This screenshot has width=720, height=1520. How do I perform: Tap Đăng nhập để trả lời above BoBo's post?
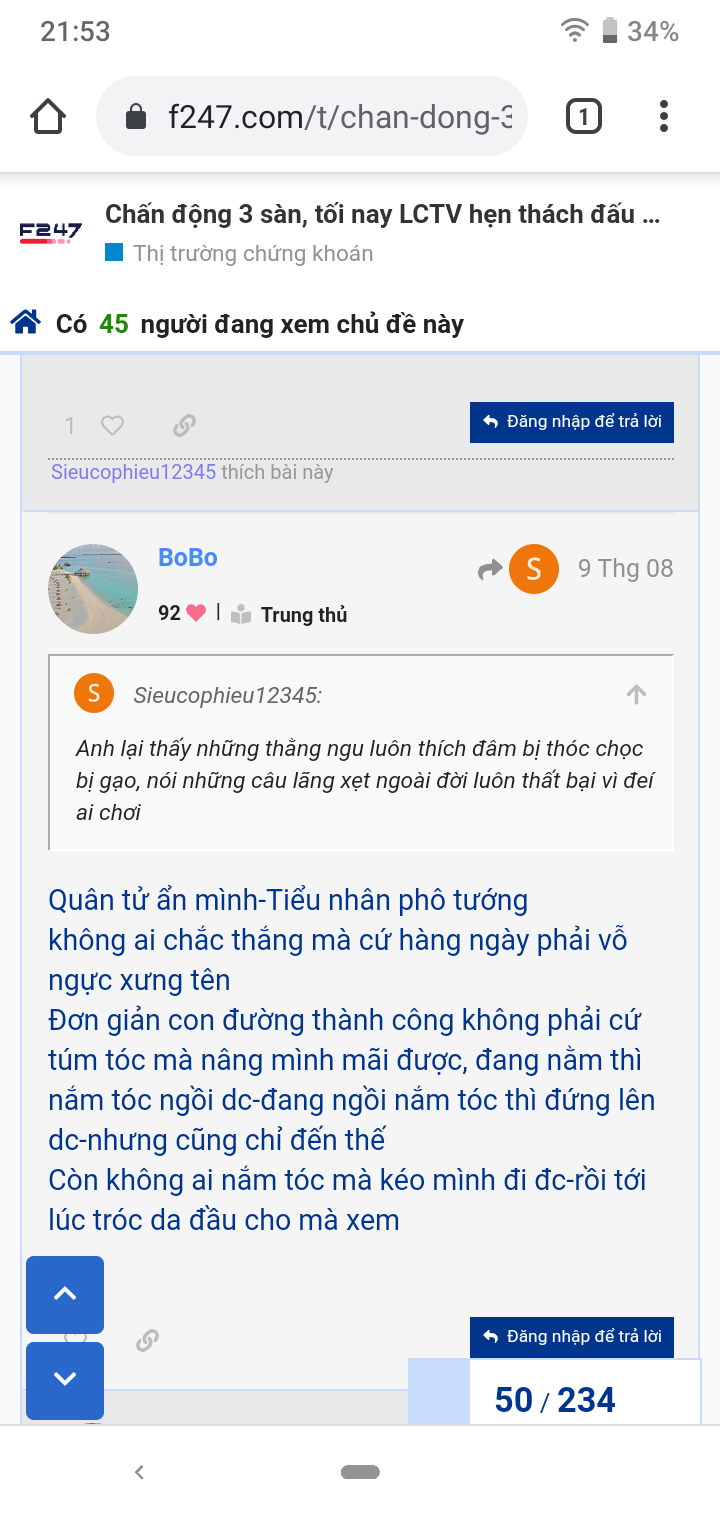point(572,422)
